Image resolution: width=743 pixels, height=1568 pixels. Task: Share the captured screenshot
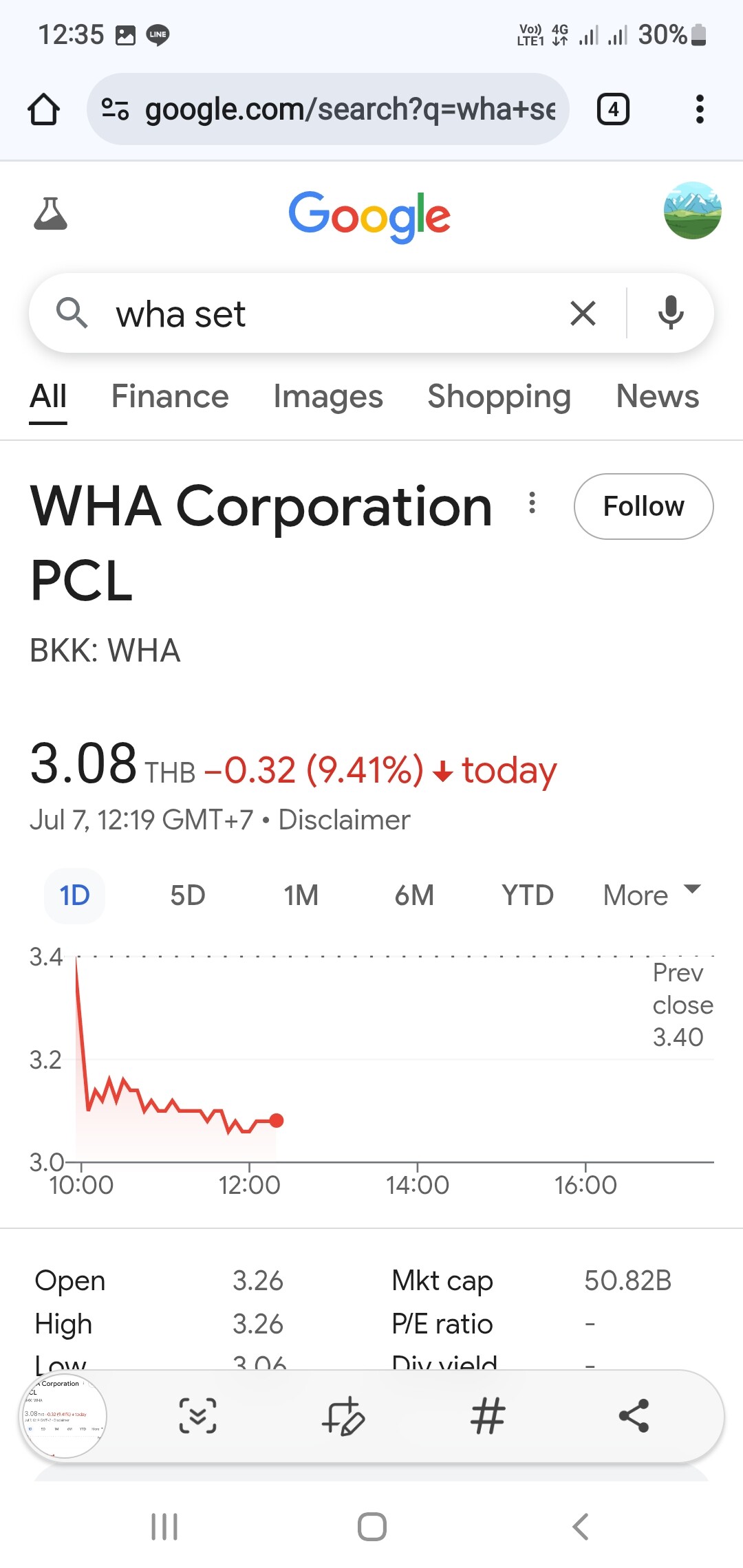point(634,1416)
